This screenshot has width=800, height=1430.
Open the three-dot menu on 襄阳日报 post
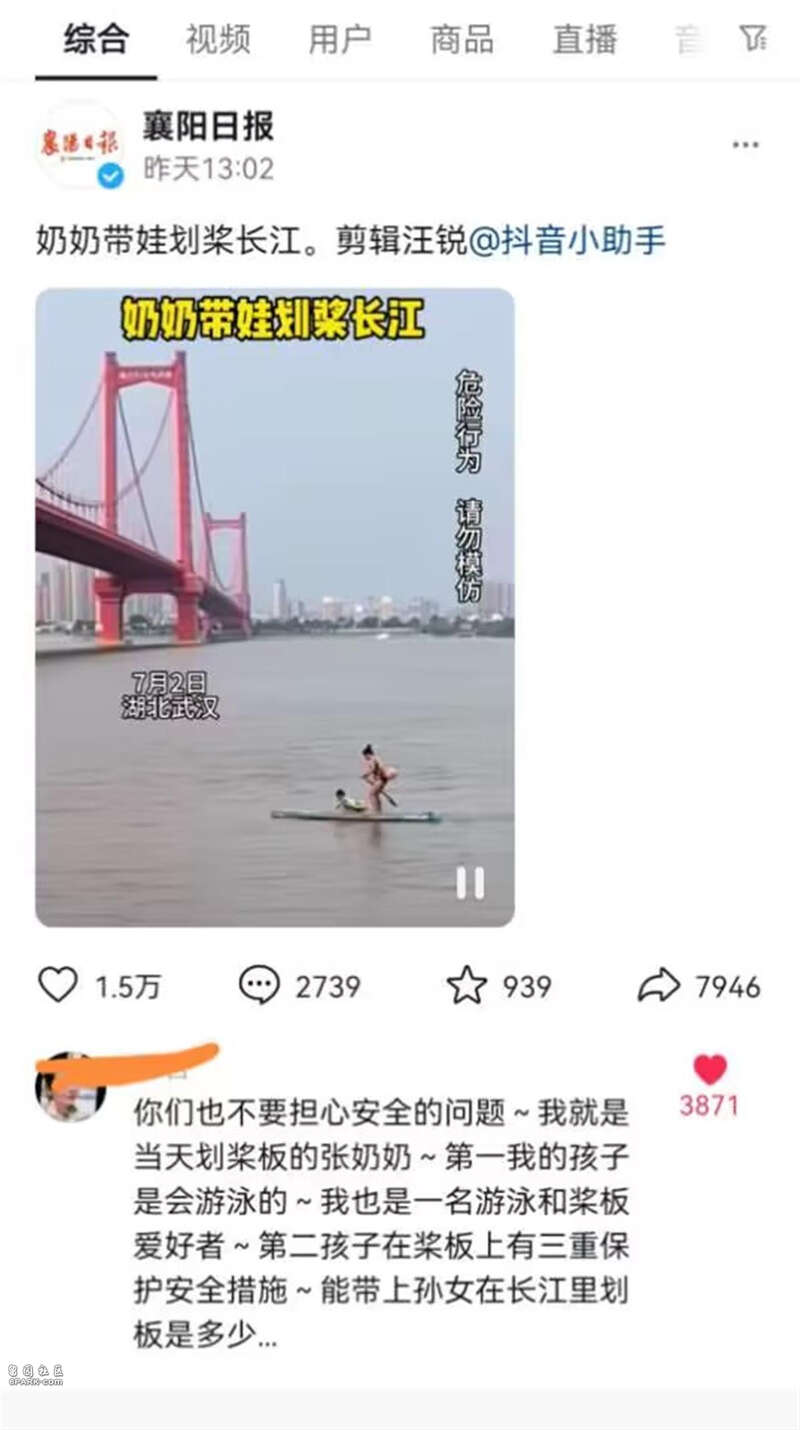pyautogui.click(x=745, y=145)
